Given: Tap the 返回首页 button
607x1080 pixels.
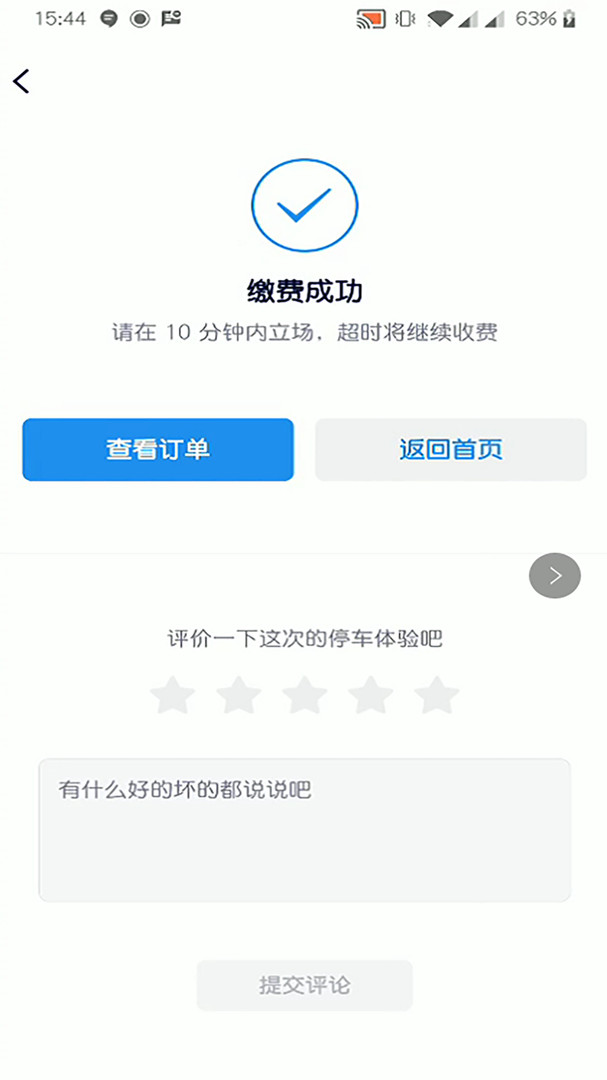Looking at the screenshot, I should coord(451,450).
